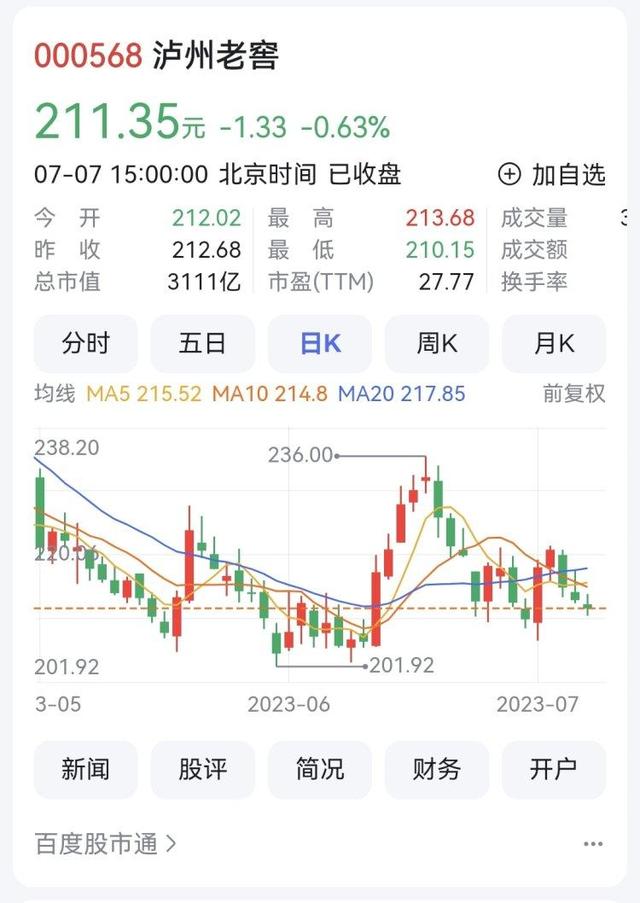Switch to the 月K chart tab
Screen dimensions: 640x903
point(554,344)
